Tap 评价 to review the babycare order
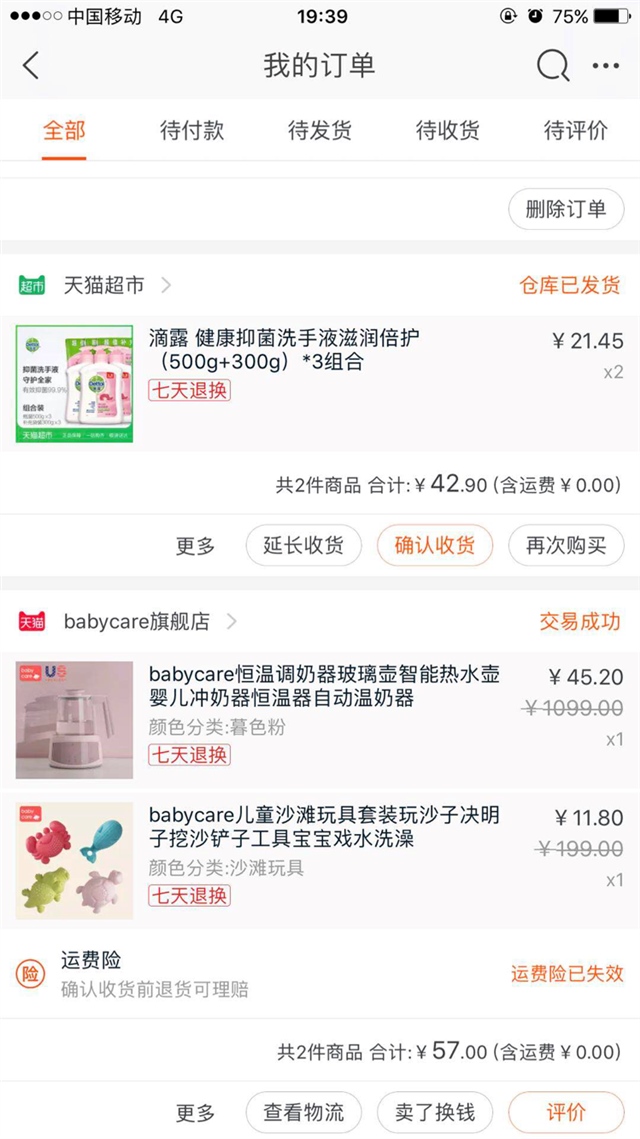 coord(566,1112)
